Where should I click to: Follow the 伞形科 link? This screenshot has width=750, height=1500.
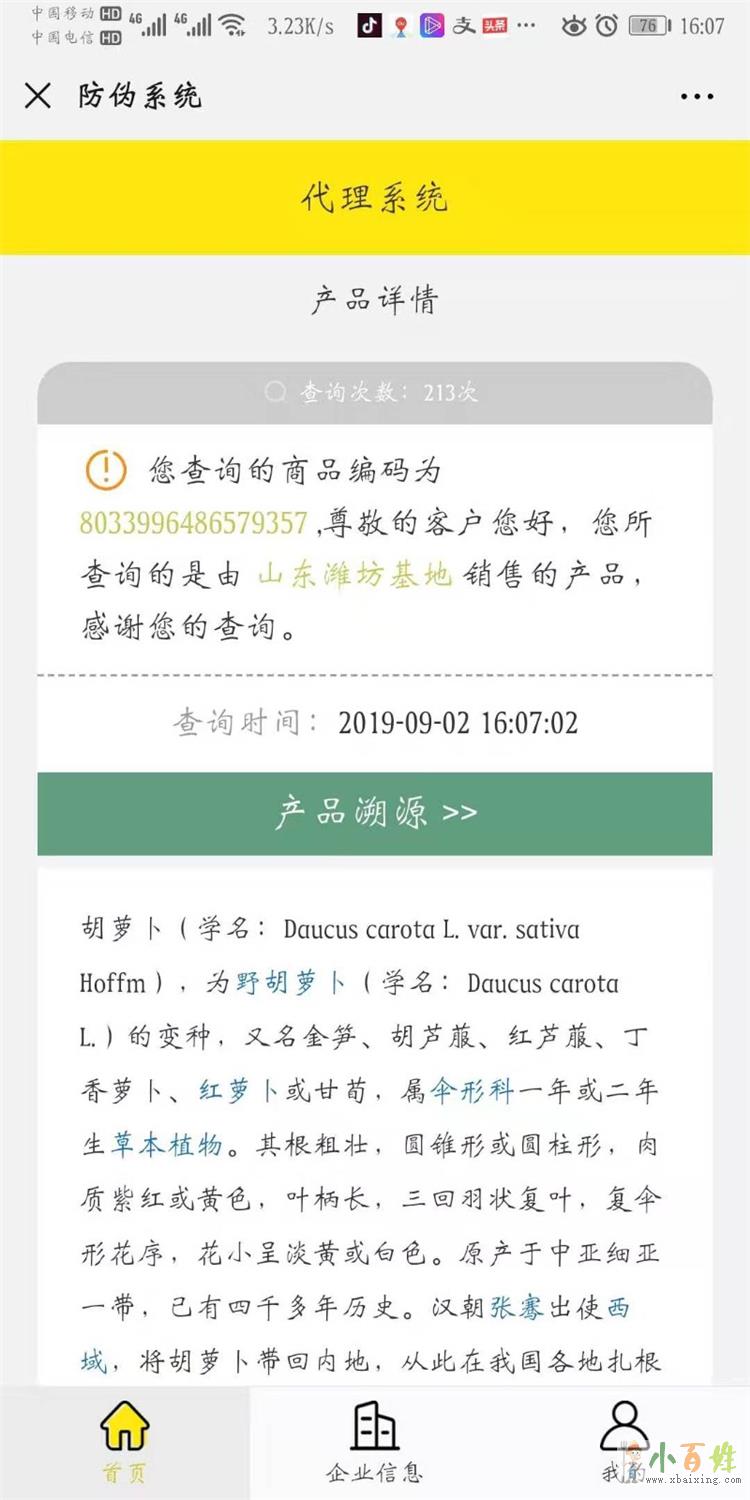[471, 1091]
